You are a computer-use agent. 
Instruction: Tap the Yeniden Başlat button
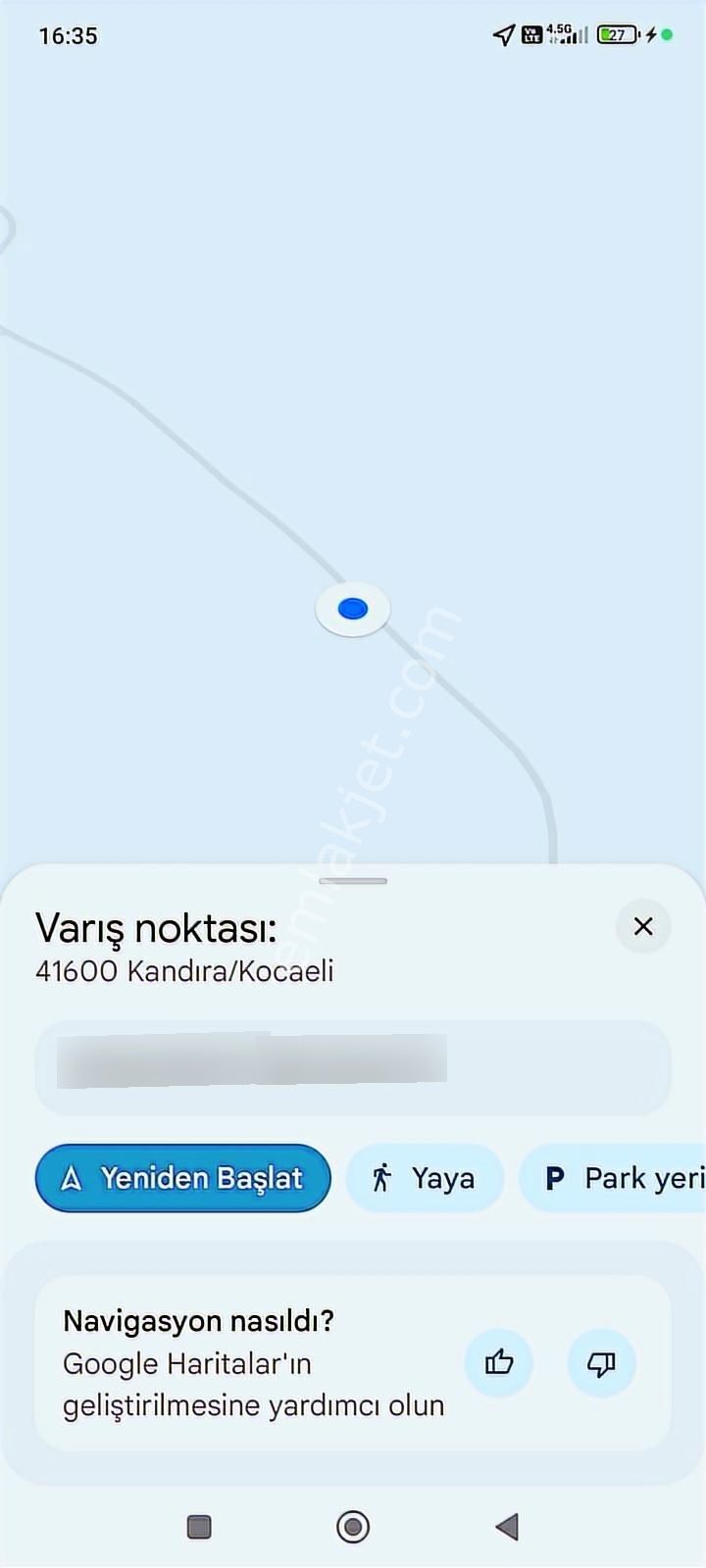coord(183,1178)
